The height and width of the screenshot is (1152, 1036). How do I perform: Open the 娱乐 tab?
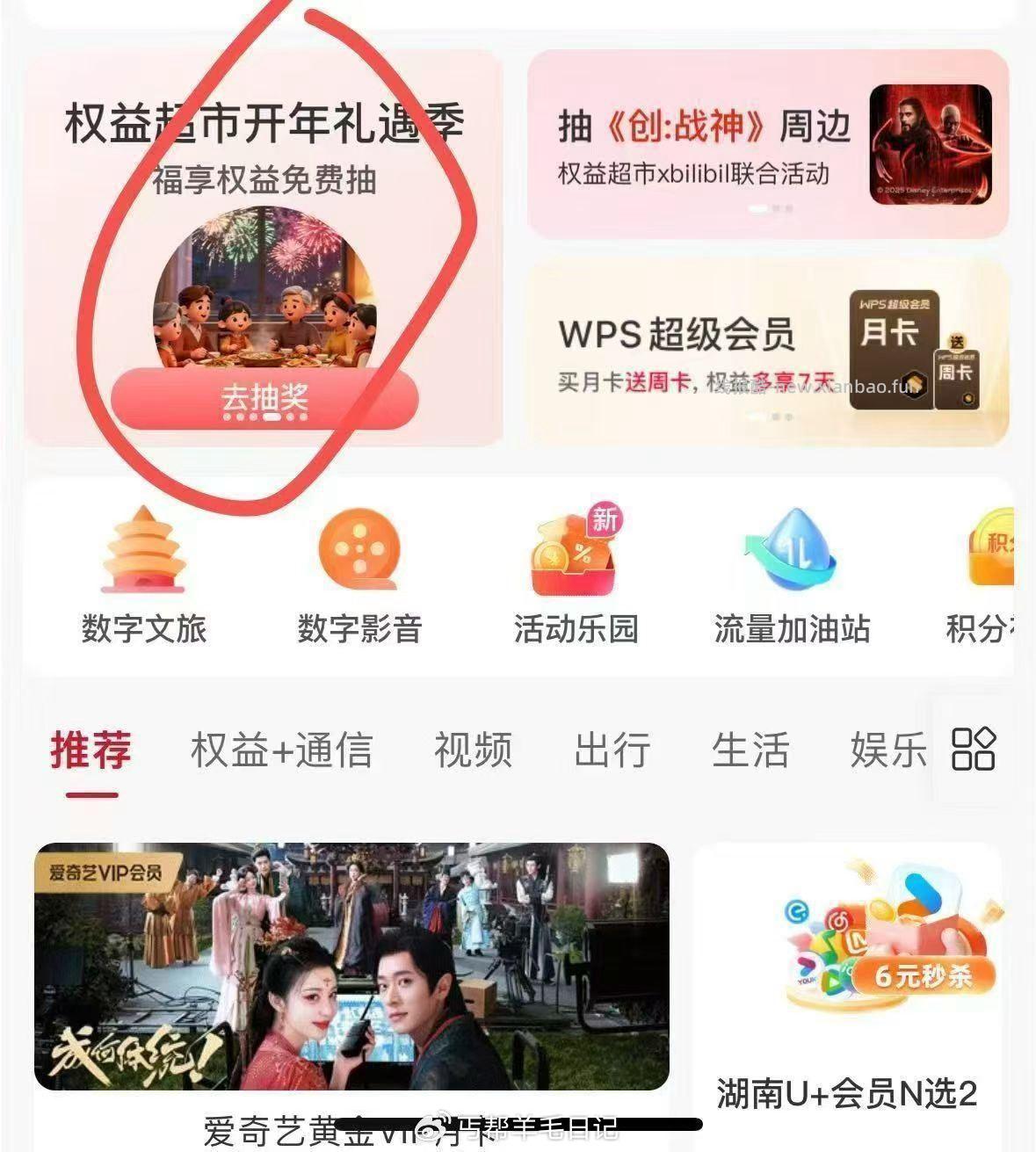tap(889, 751)
